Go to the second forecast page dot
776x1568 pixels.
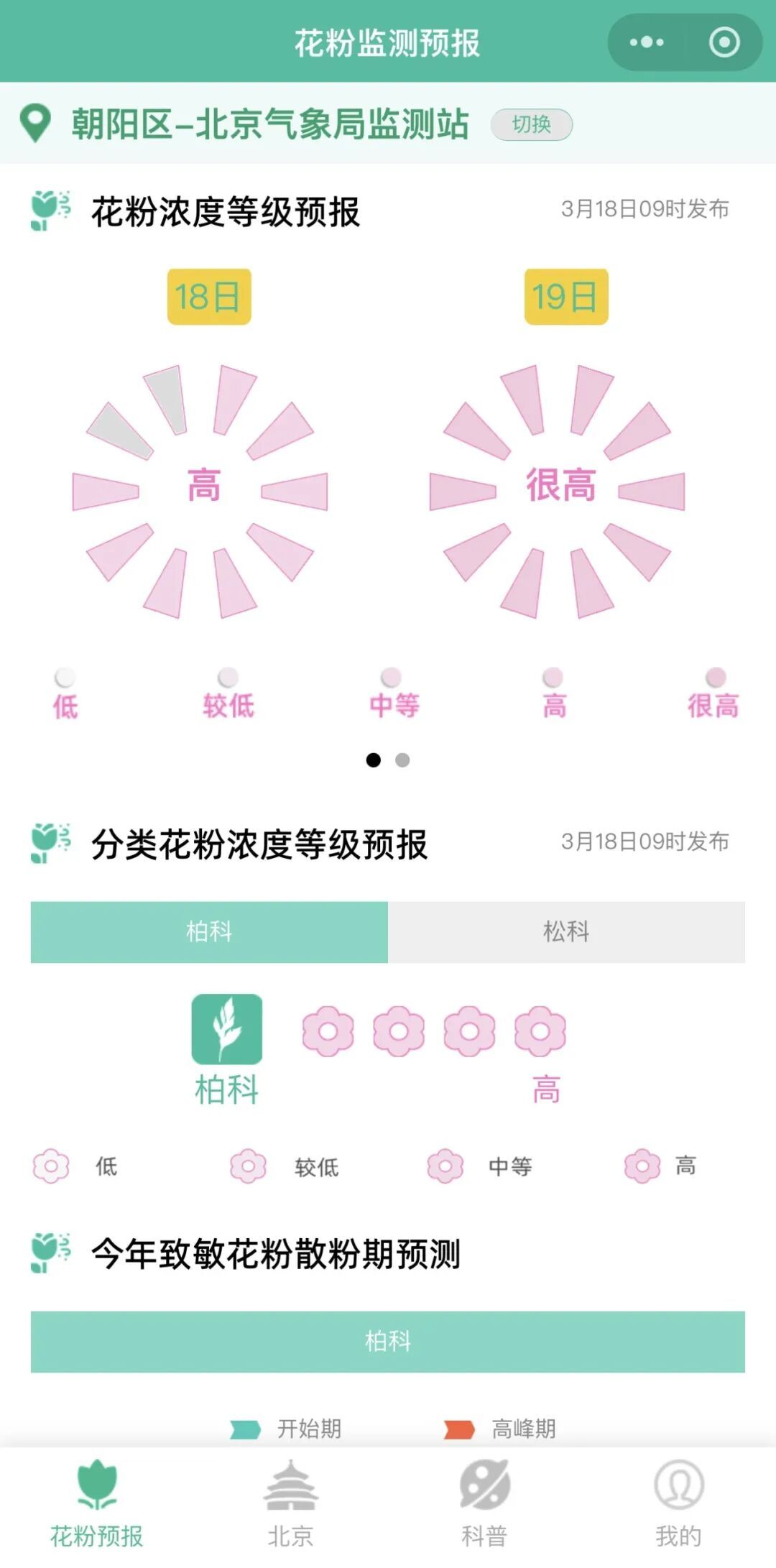point(402,760)
